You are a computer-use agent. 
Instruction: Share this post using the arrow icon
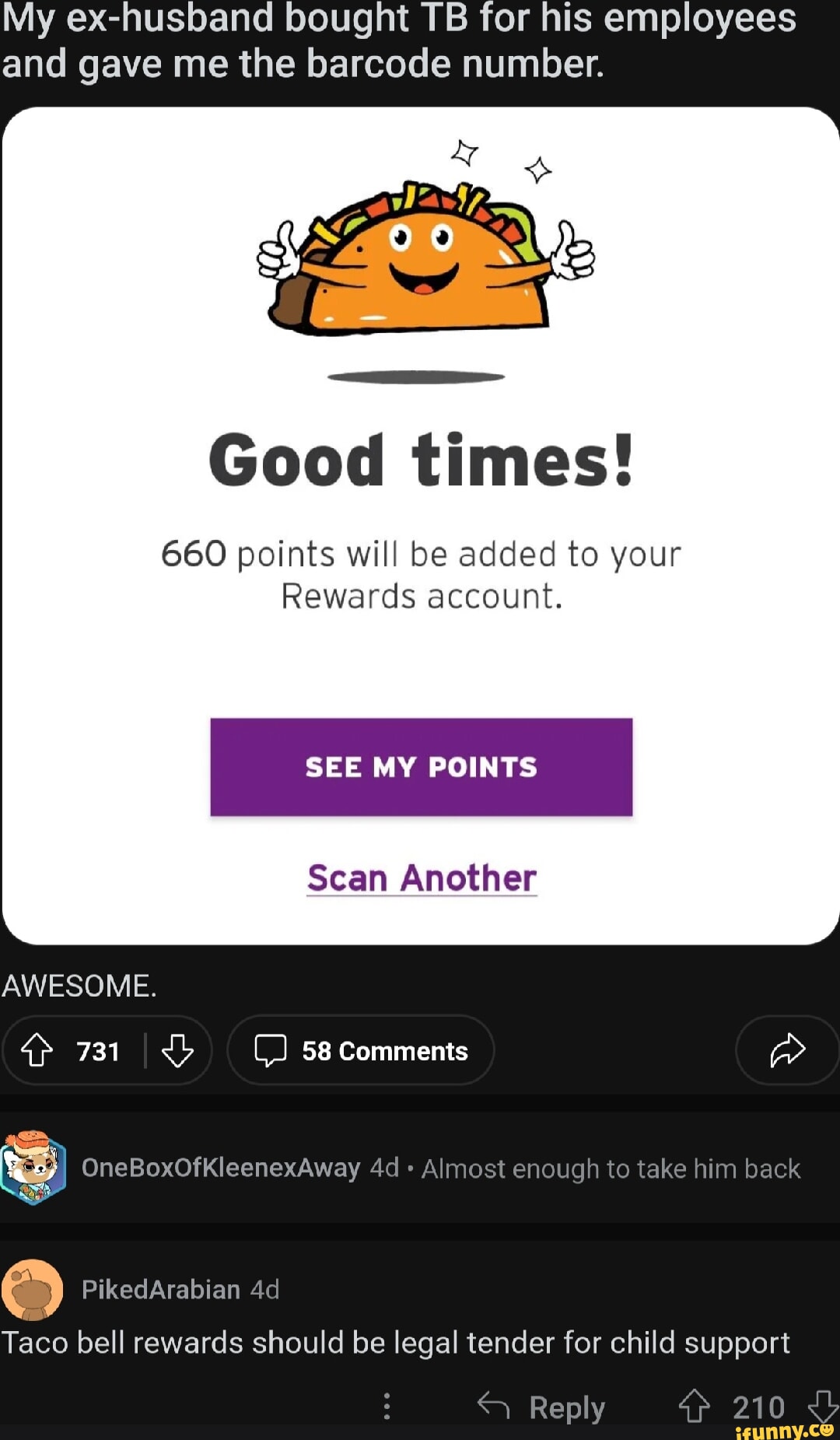[787, 1050]
